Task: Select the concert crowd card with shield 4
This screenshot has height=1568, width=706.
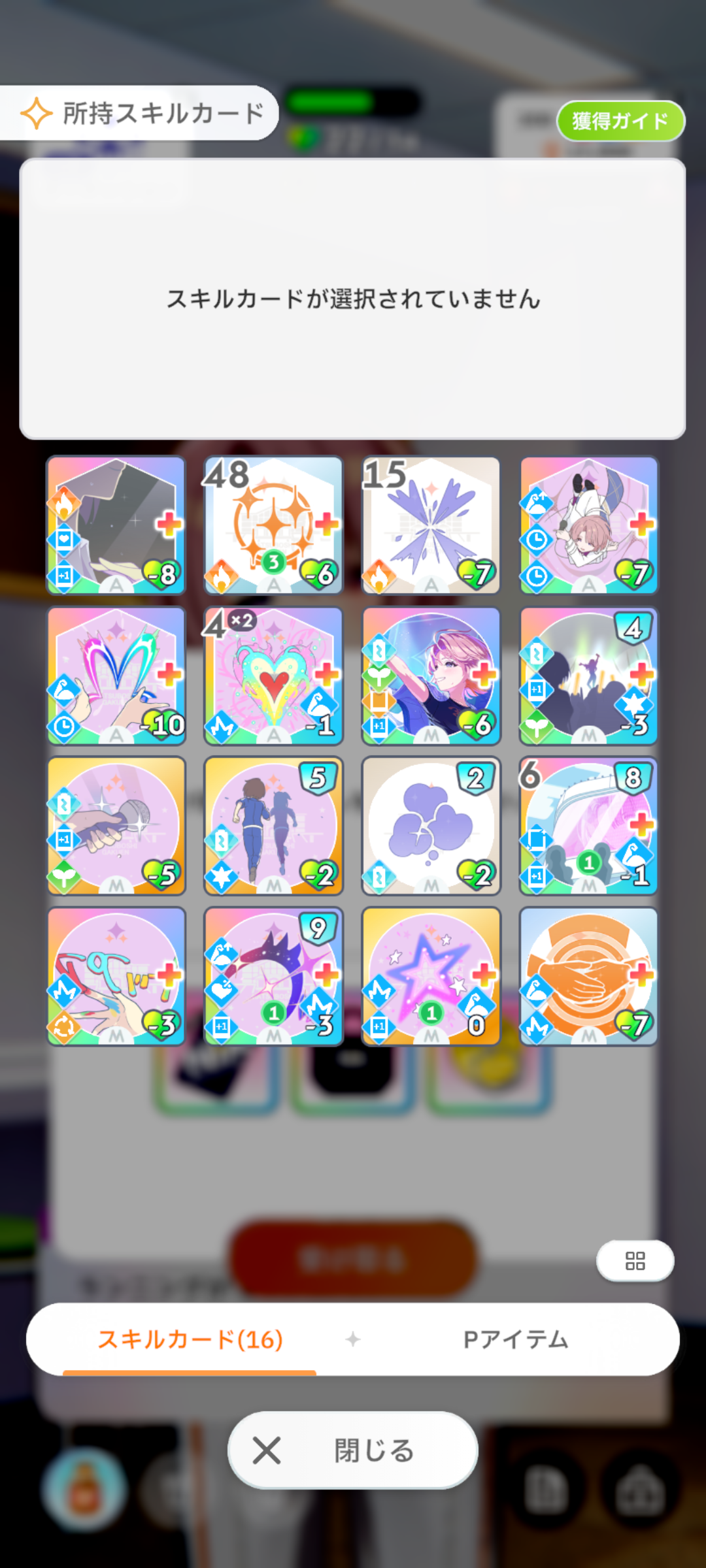Action: [x=588, y=676]
